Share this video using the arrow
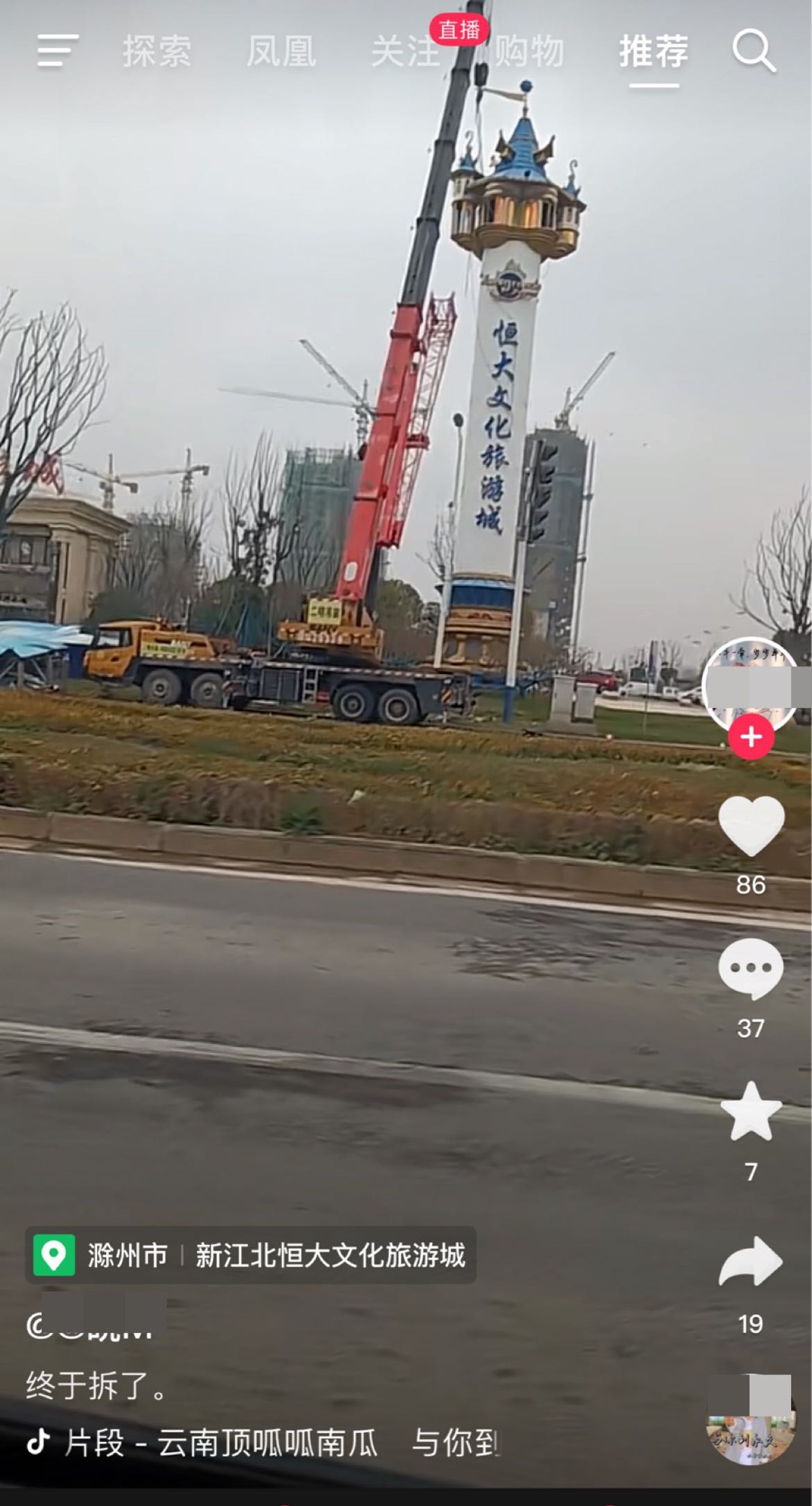 click(750, 1262)
